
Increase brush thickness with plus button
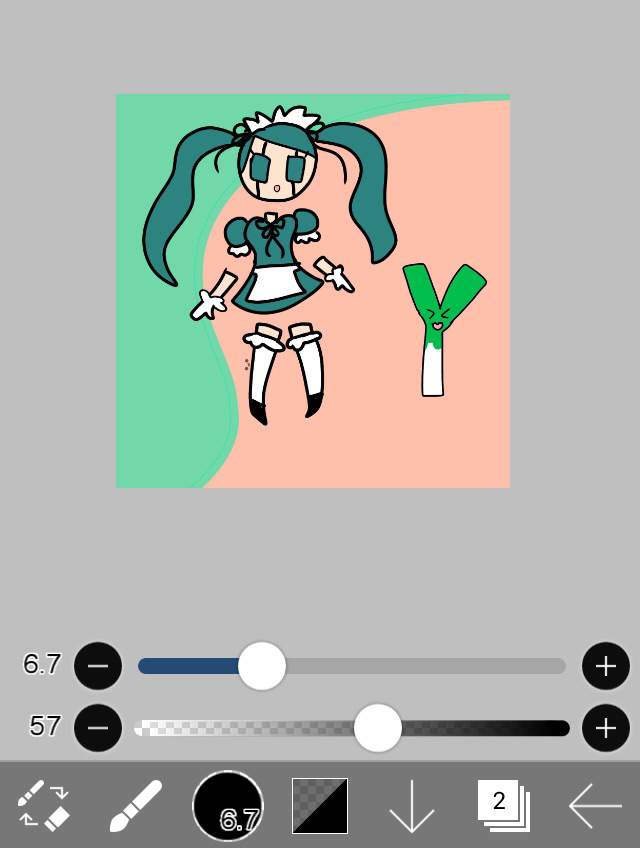[x=605, y=666]
